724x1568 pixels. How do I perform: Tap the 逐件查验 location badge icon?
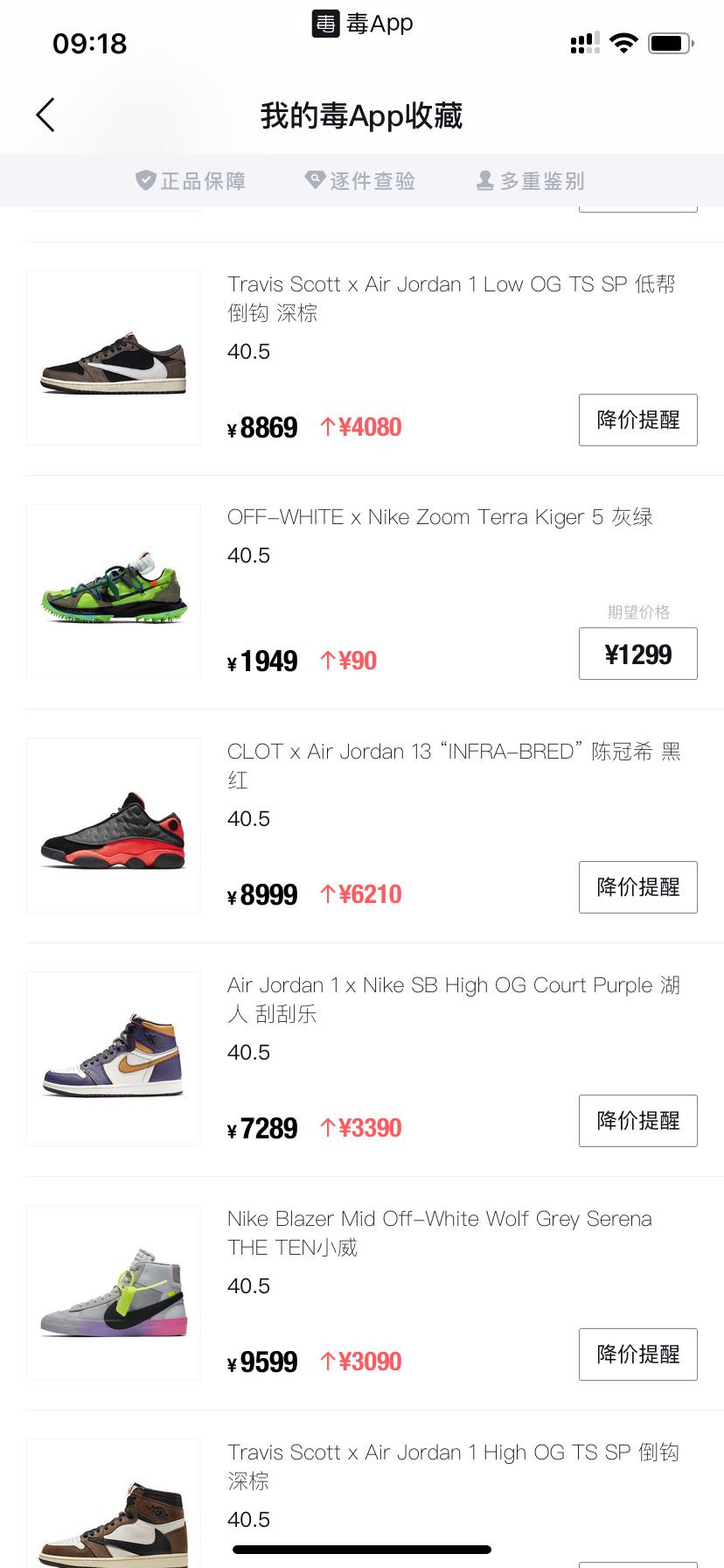coord(316,180)
